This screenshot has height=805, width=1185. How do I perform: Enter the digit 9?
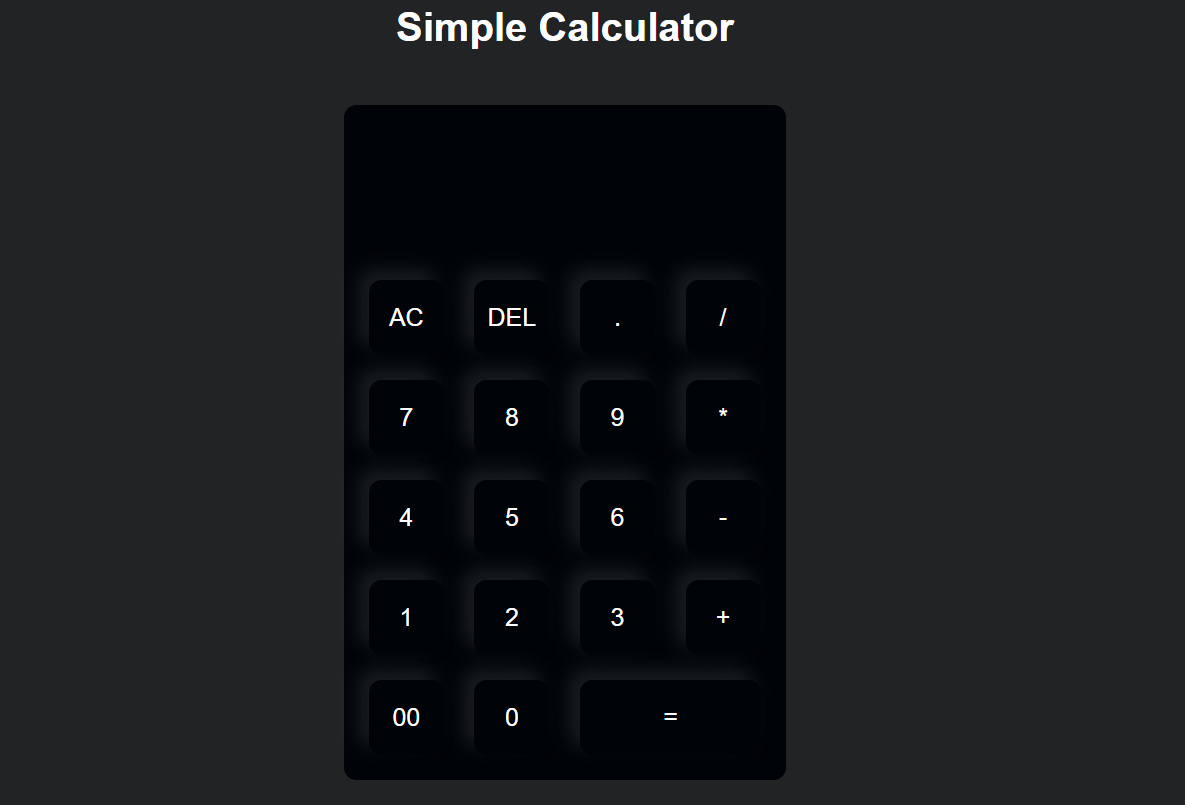coord(617,417)
